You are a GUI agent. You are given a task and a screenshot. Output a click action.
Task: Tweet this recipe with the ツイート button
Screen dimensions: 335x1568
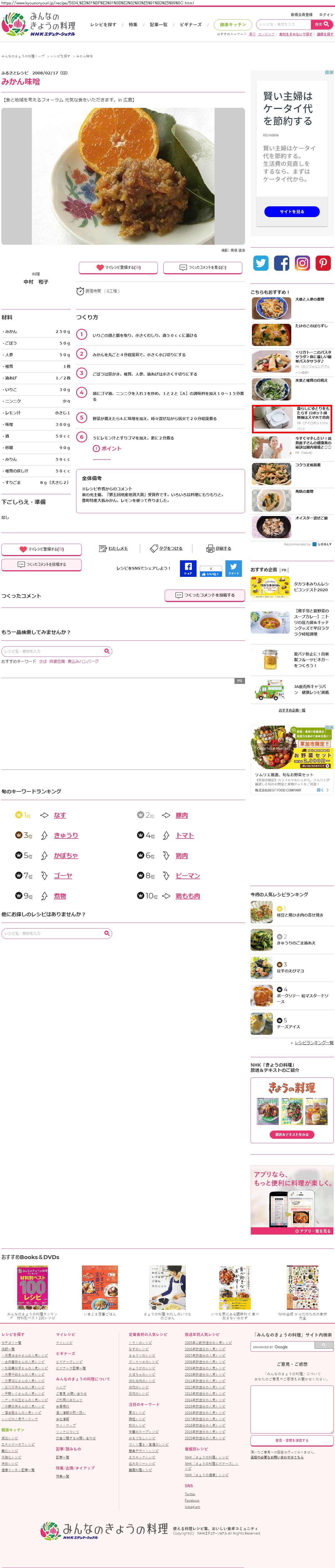(x=233, y=569)
